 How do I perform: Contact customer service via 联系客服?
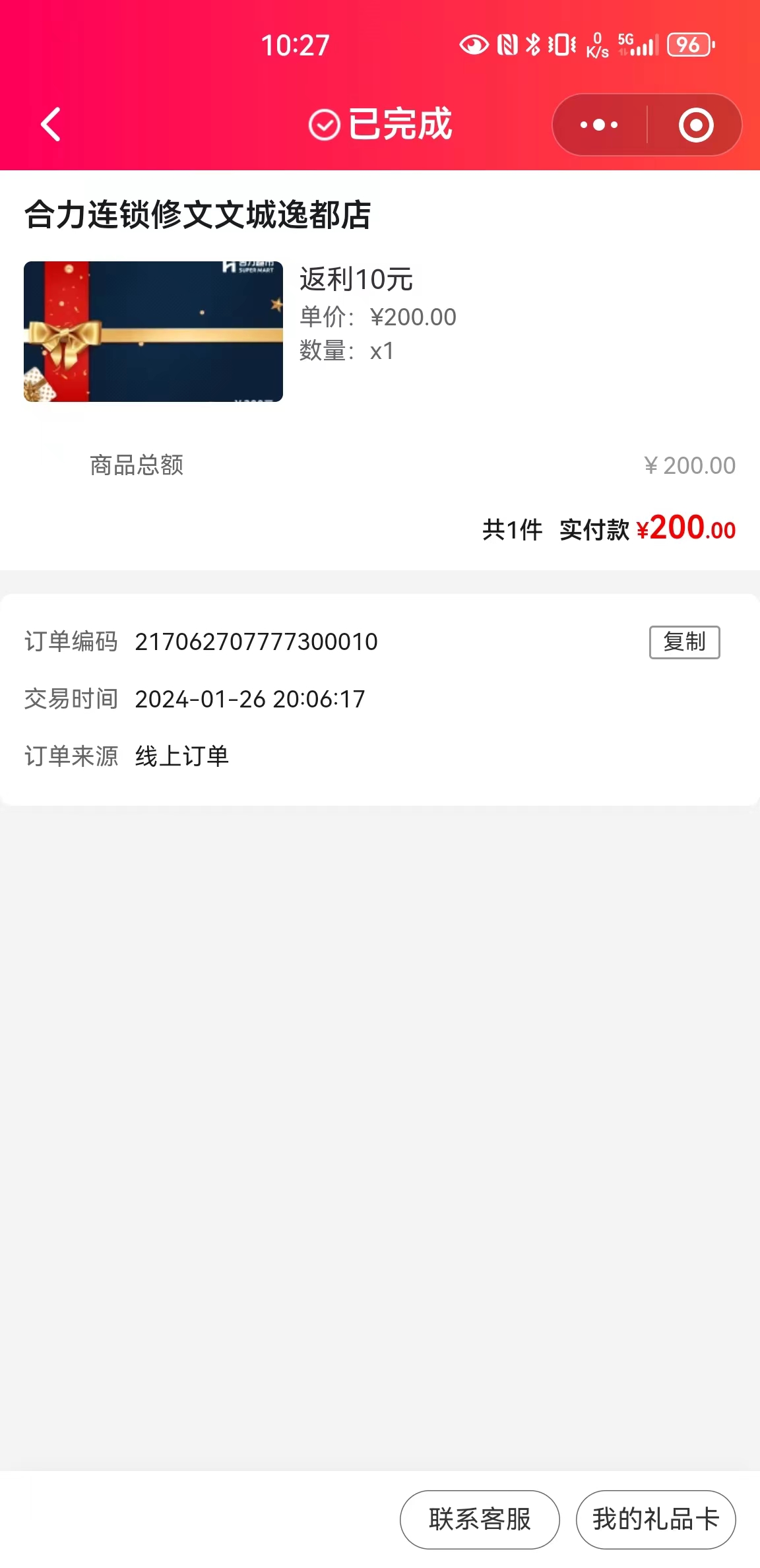pos(480,1519)
